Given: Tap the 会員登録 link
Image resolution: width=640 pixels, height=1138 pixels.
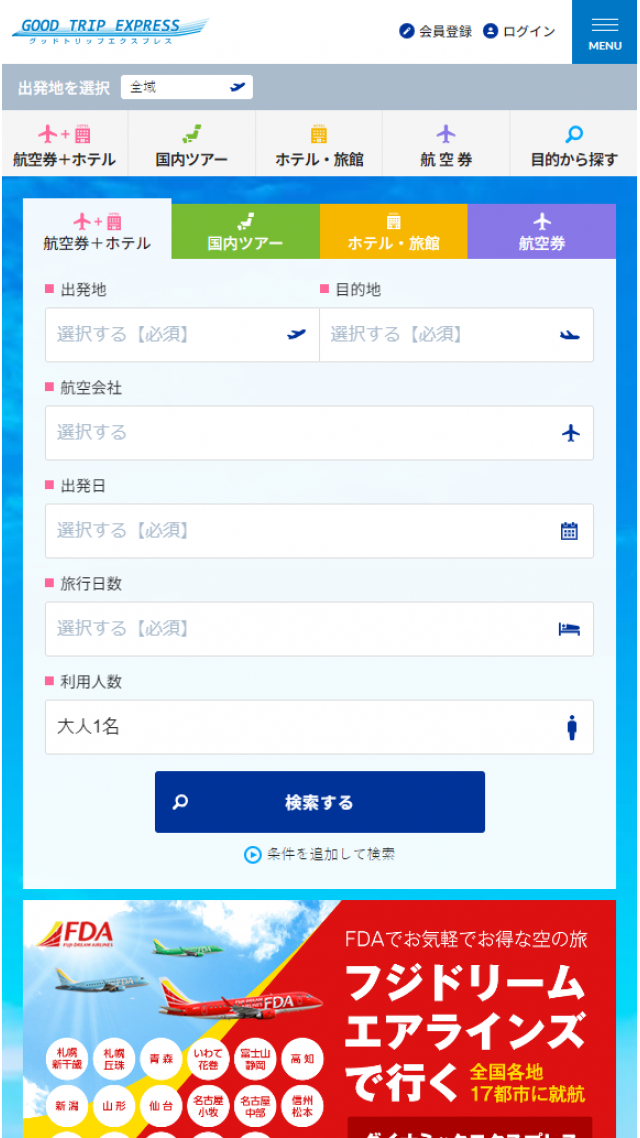Looking at the screenshot, I should pyautogui.click(x=436, y=31).
